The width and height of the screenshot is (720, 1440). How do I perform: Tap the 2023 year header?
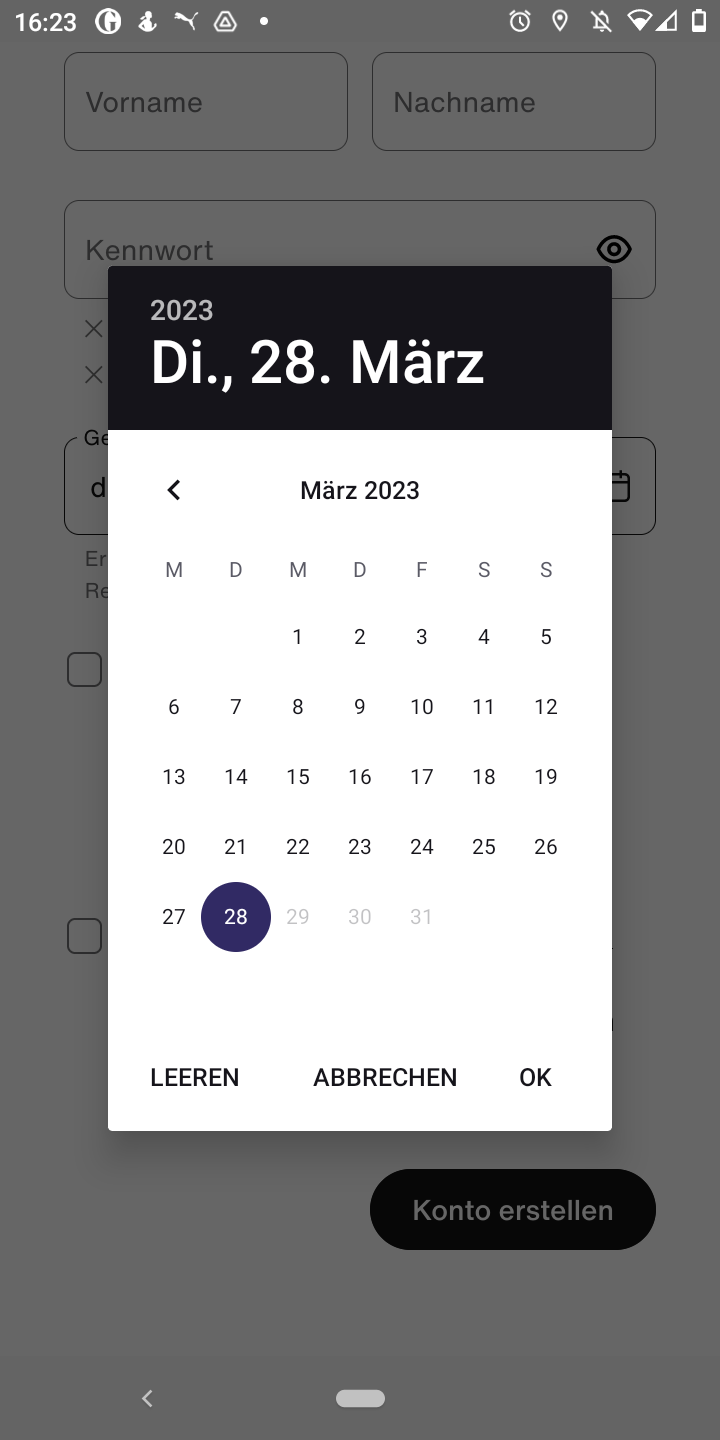[181, 310]
